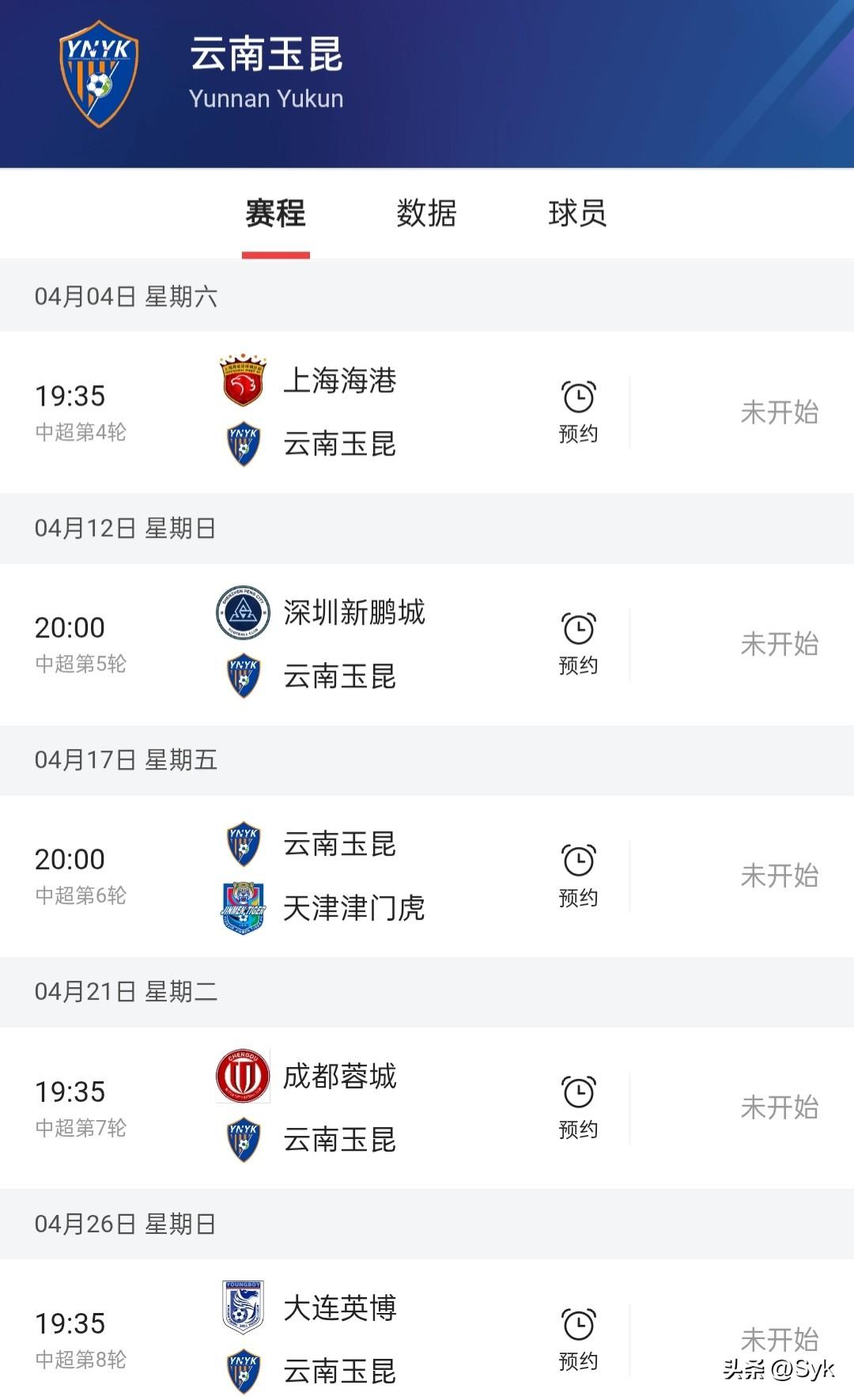
Task: View the 云南玉昆 vs 天津津门虎 match
Action: [340, 876]
